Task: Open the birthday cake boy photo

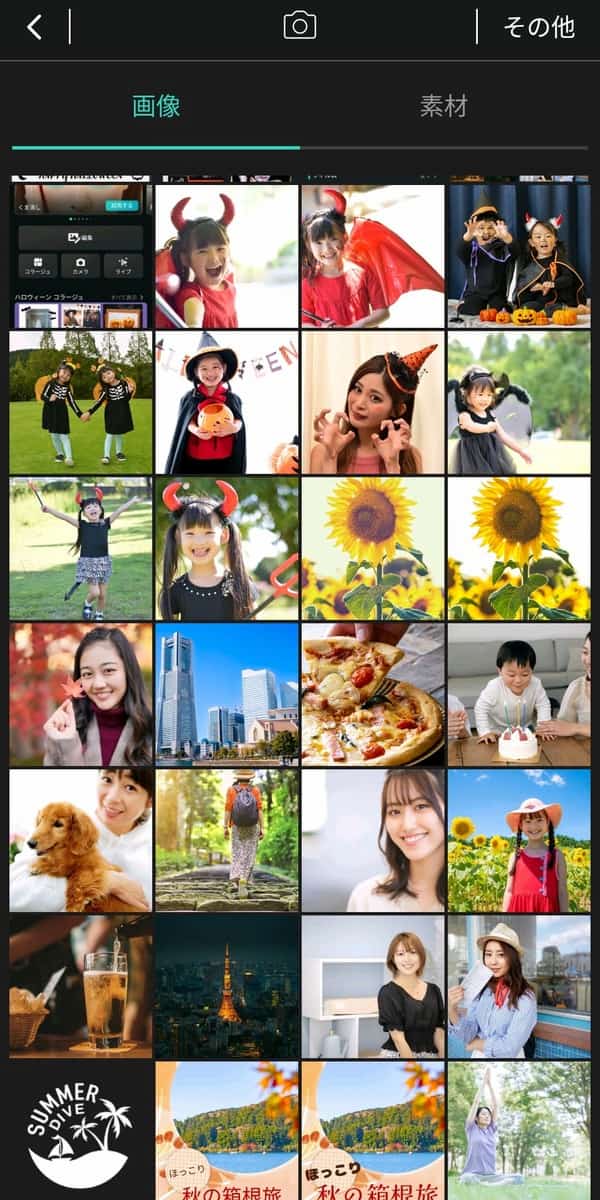Action: 518,694
